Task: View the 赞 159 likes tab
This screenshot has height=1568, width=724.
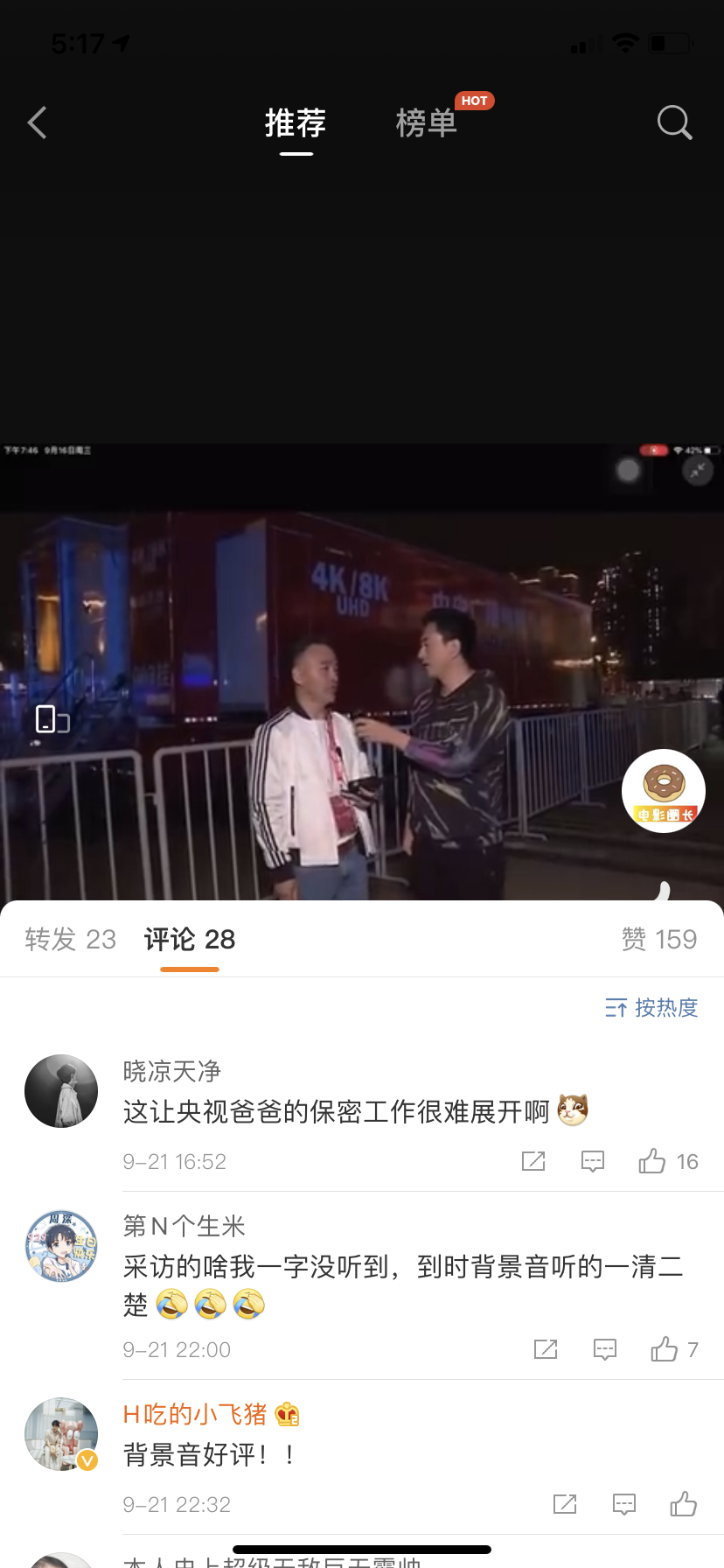Action: pyautogui.click(x=658, y=940)
